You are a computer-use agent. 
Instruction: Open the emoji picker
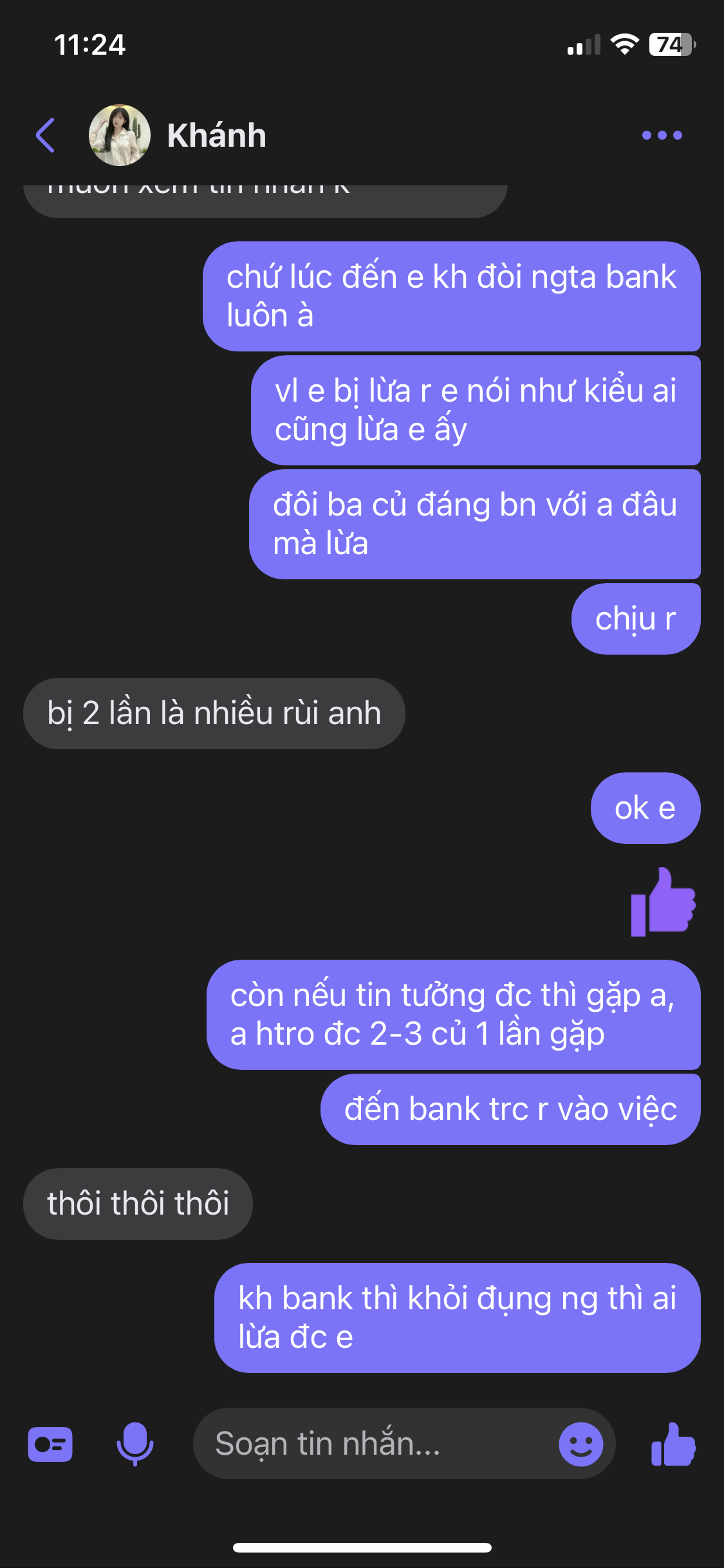coord(580,1444)
